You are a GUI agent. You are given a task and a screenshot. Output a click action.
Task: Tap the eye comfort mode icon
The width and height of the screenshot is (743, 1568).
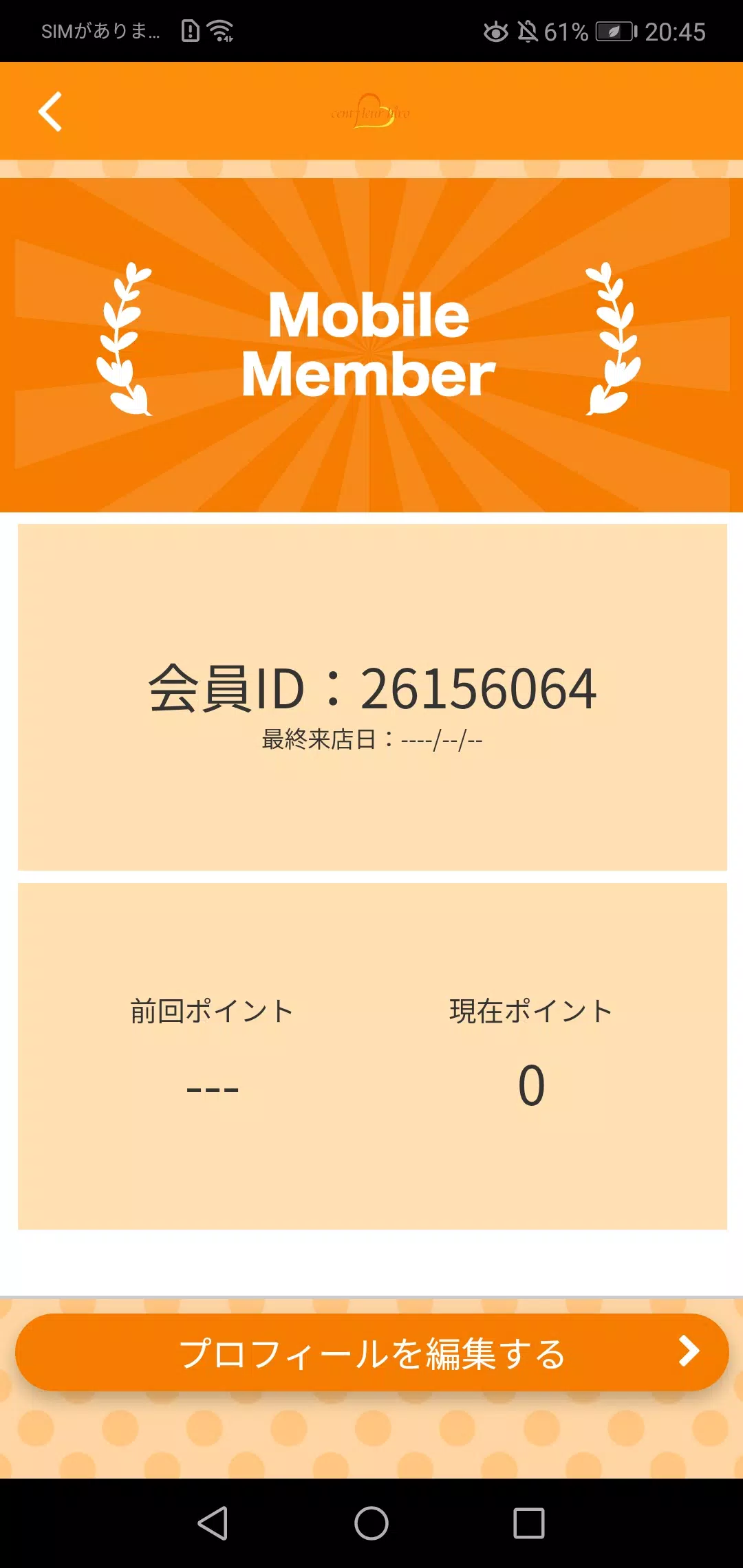coord(496,30)
